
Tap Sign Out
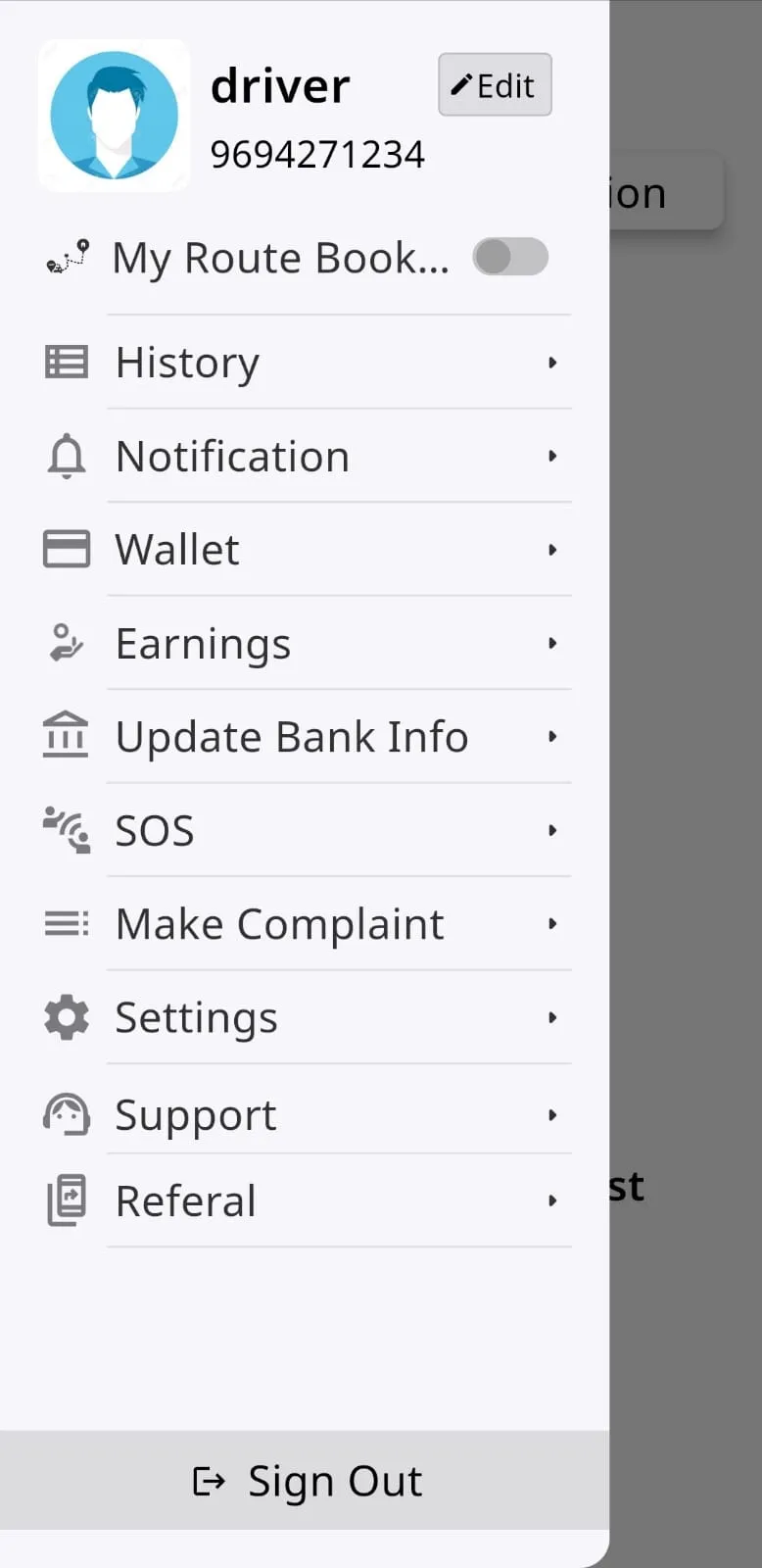click(306, 1481)
